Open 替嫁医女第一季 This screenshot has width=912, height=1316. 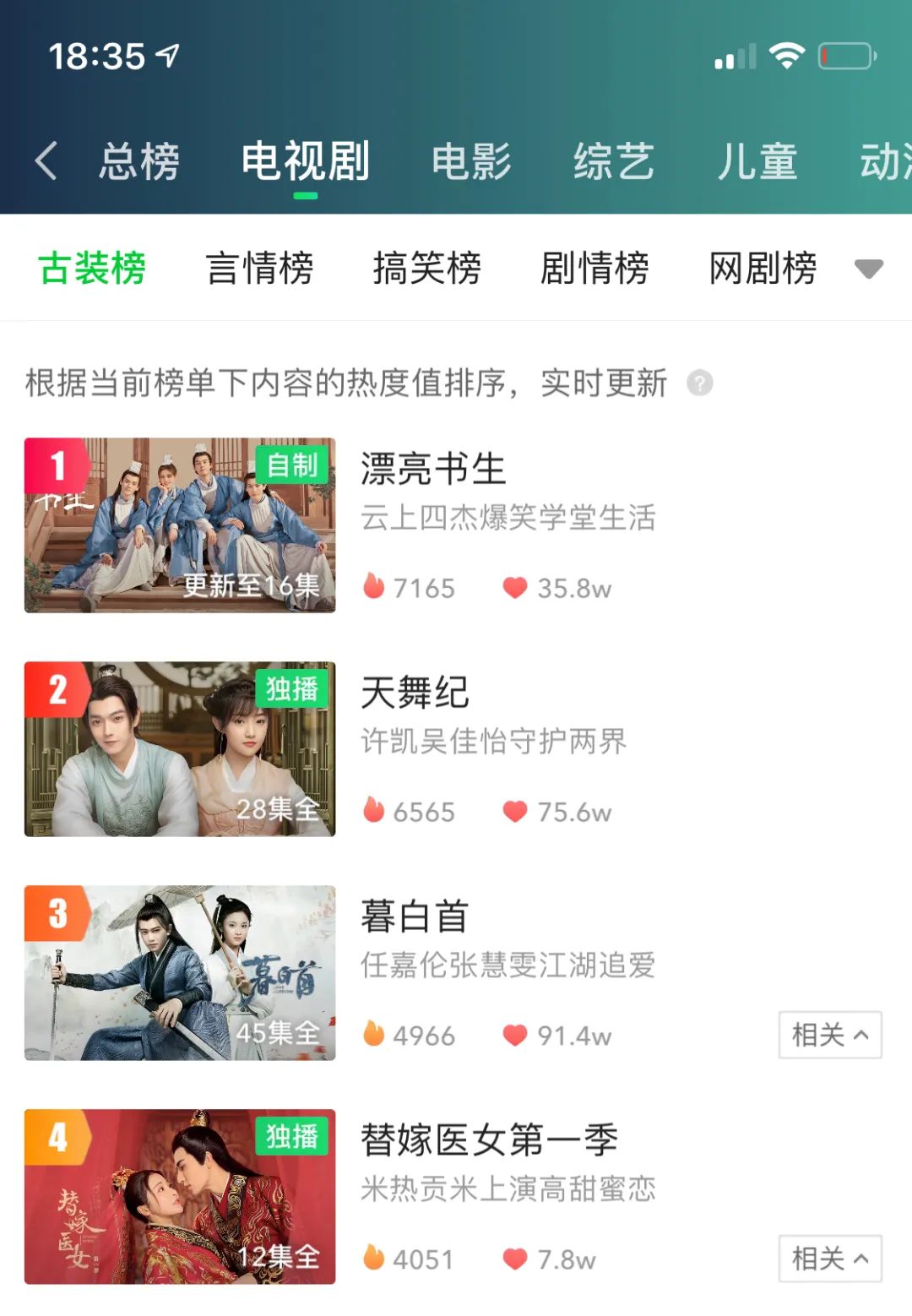(489, 1140)
